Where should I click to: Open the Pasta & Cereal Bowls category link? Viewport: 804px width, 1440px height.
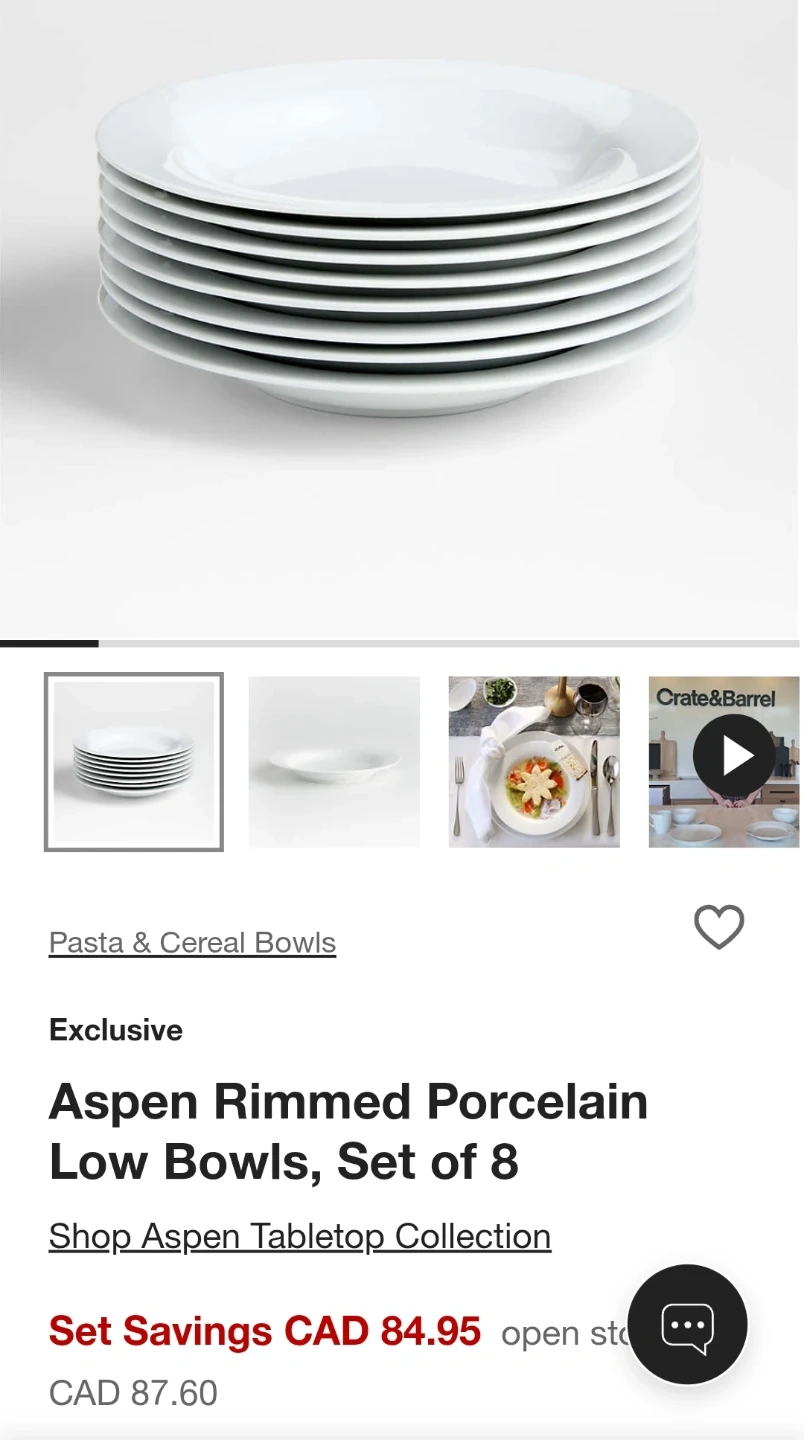(x=192, y=943)
